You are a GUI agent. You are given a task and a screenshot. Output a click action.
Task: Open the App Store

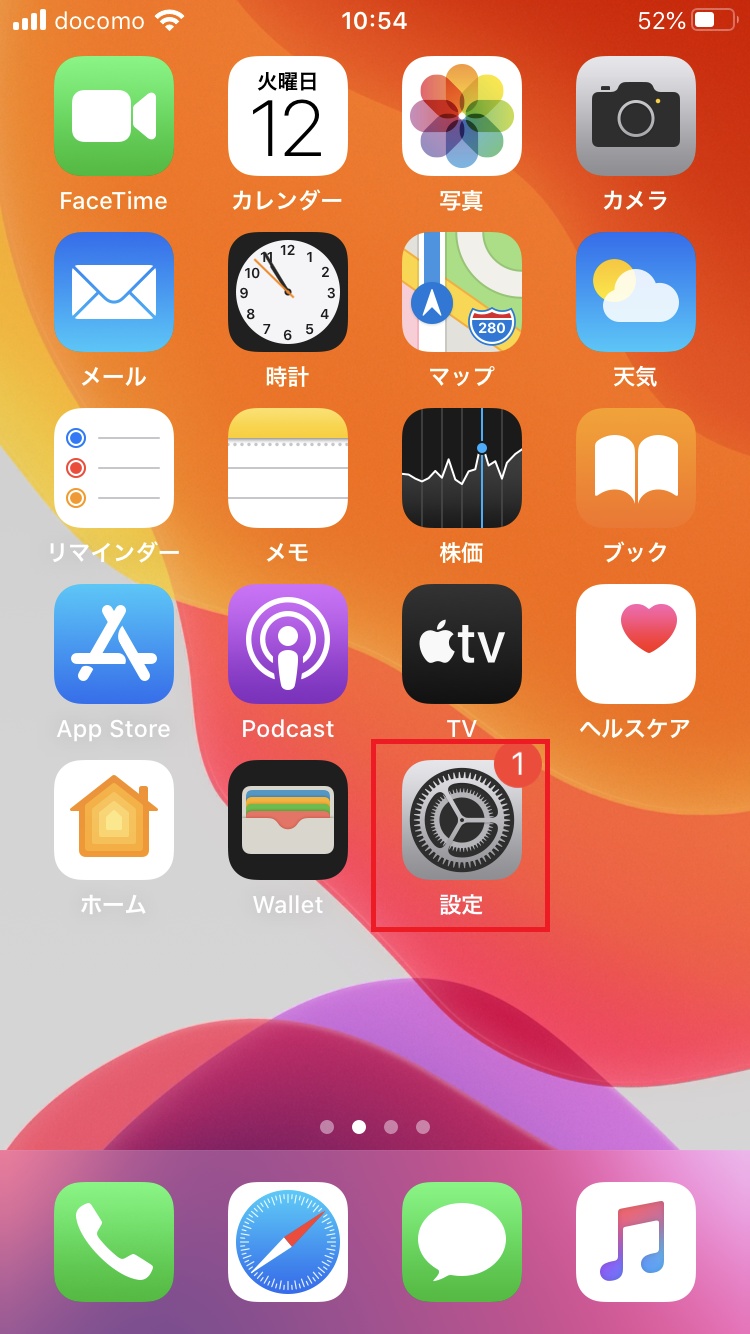click(113, 643)
